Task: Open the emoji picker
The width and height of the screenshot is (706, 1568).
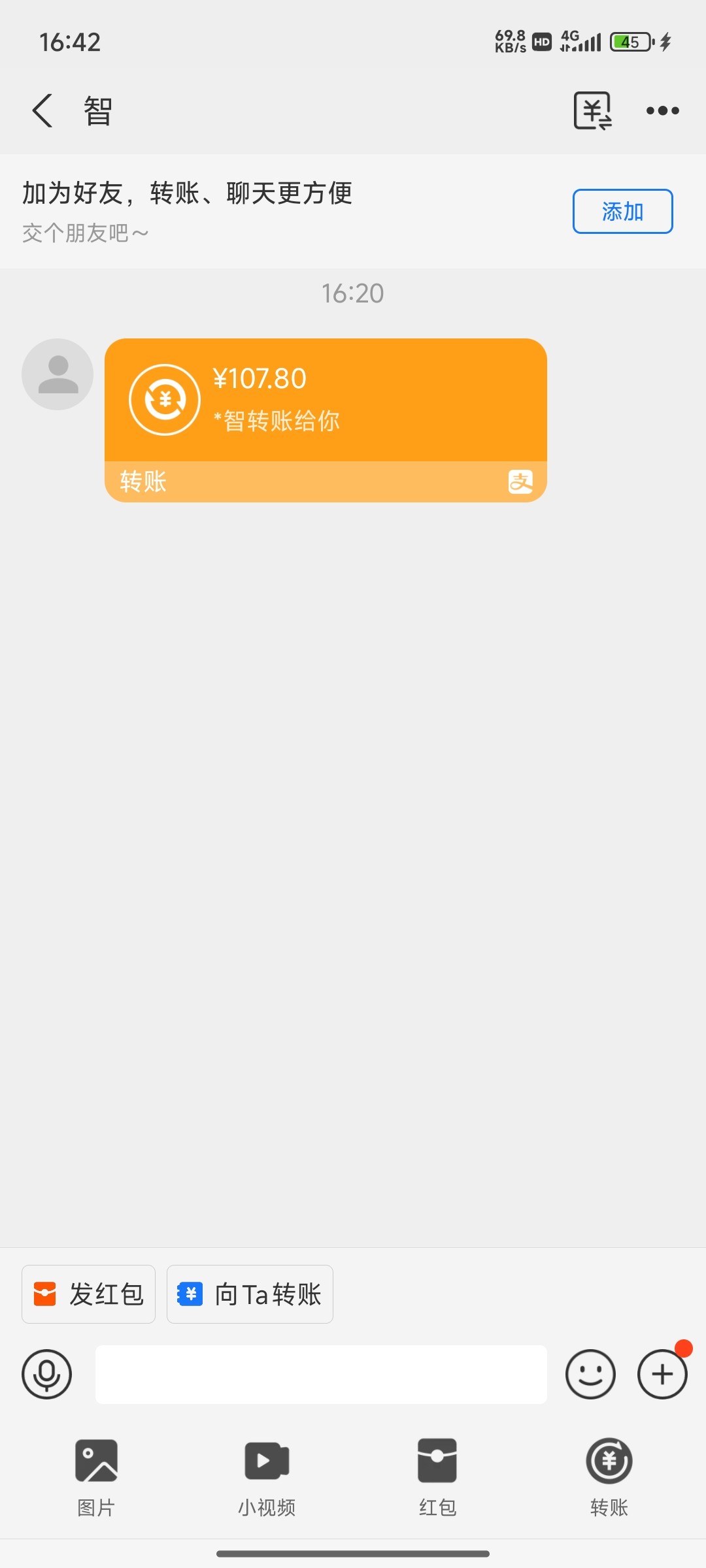Action: [590, 1374]
